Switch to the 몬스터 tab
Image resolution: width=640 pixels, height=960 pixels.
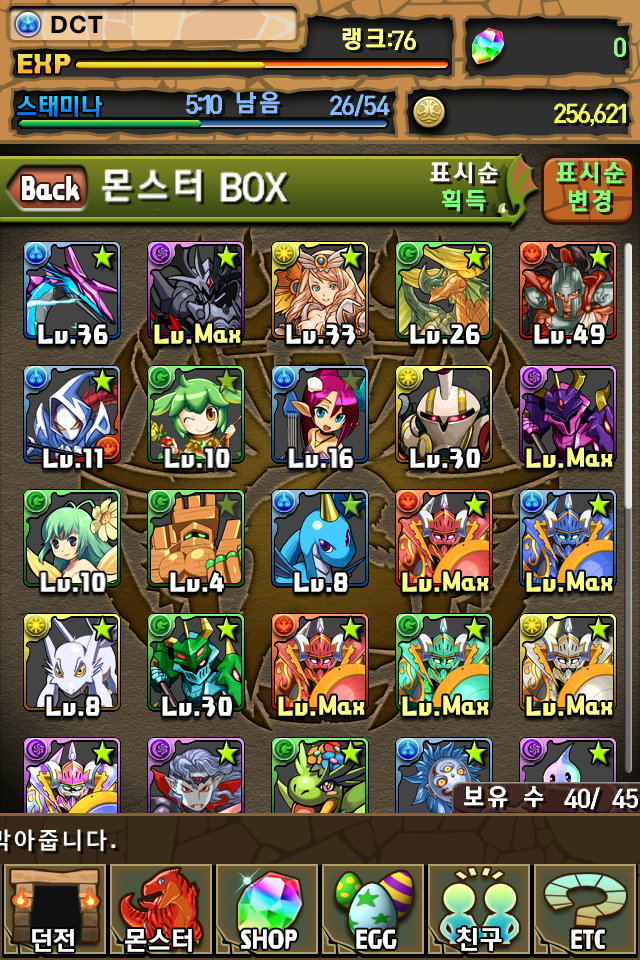pos(160,908)
